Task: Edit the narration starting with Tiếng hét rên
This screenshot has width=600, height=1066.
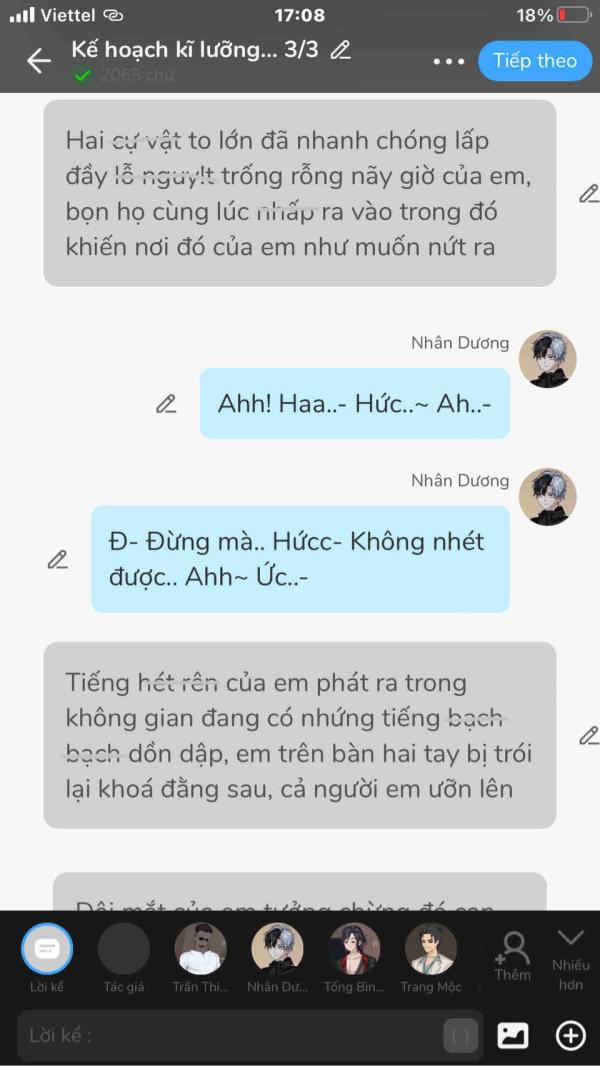Action: [588, 736]
